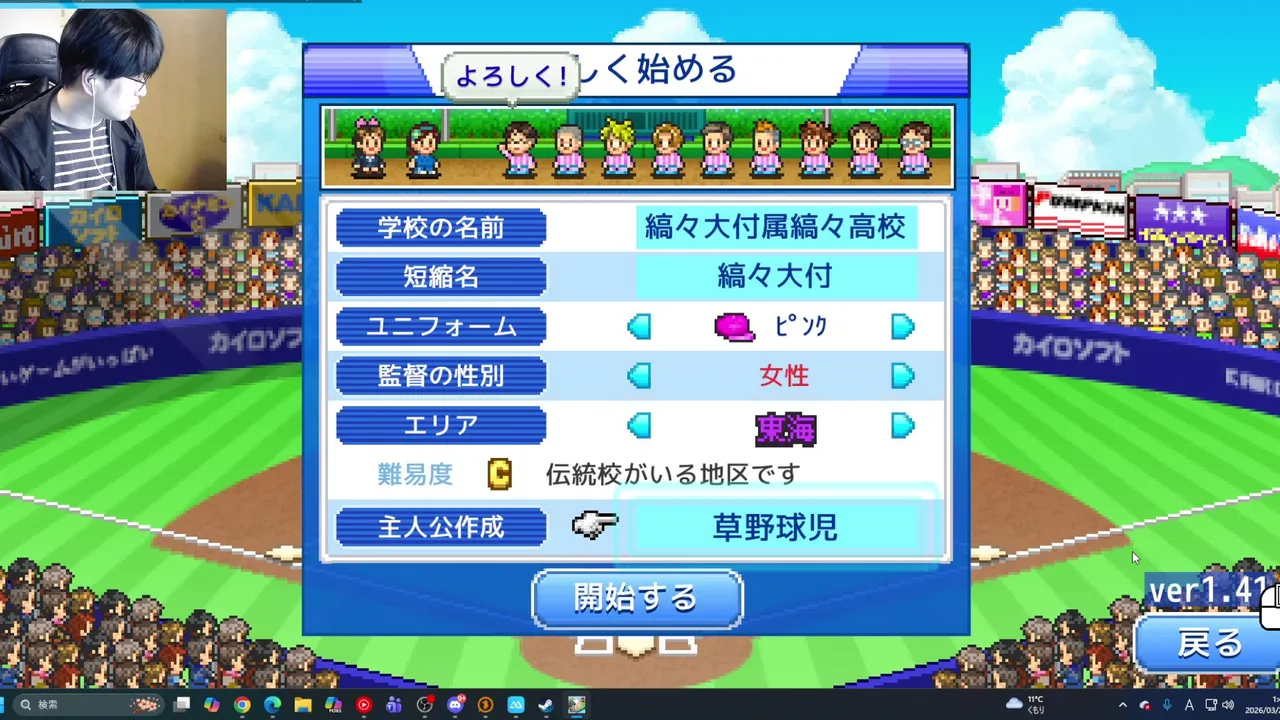Select previous uniform color with left arrow

(x=640, y=327)
